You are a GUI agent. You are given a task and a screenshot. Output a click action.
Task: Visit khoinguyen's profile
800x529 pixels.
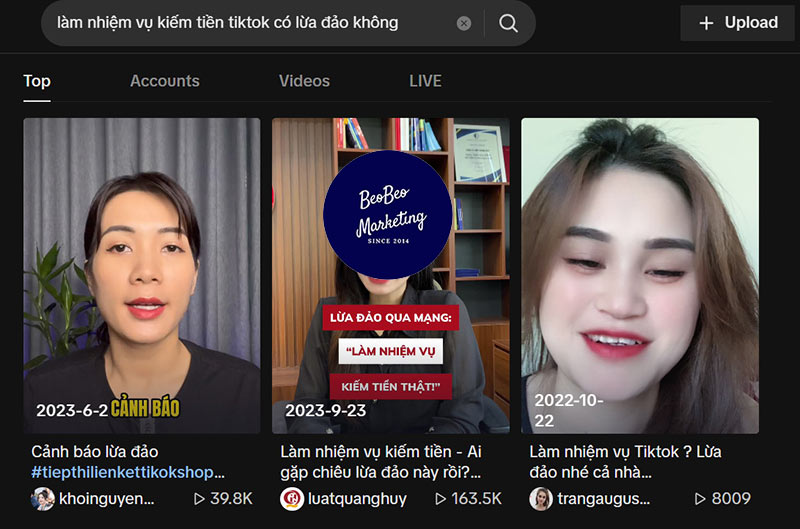coord(106,498)
